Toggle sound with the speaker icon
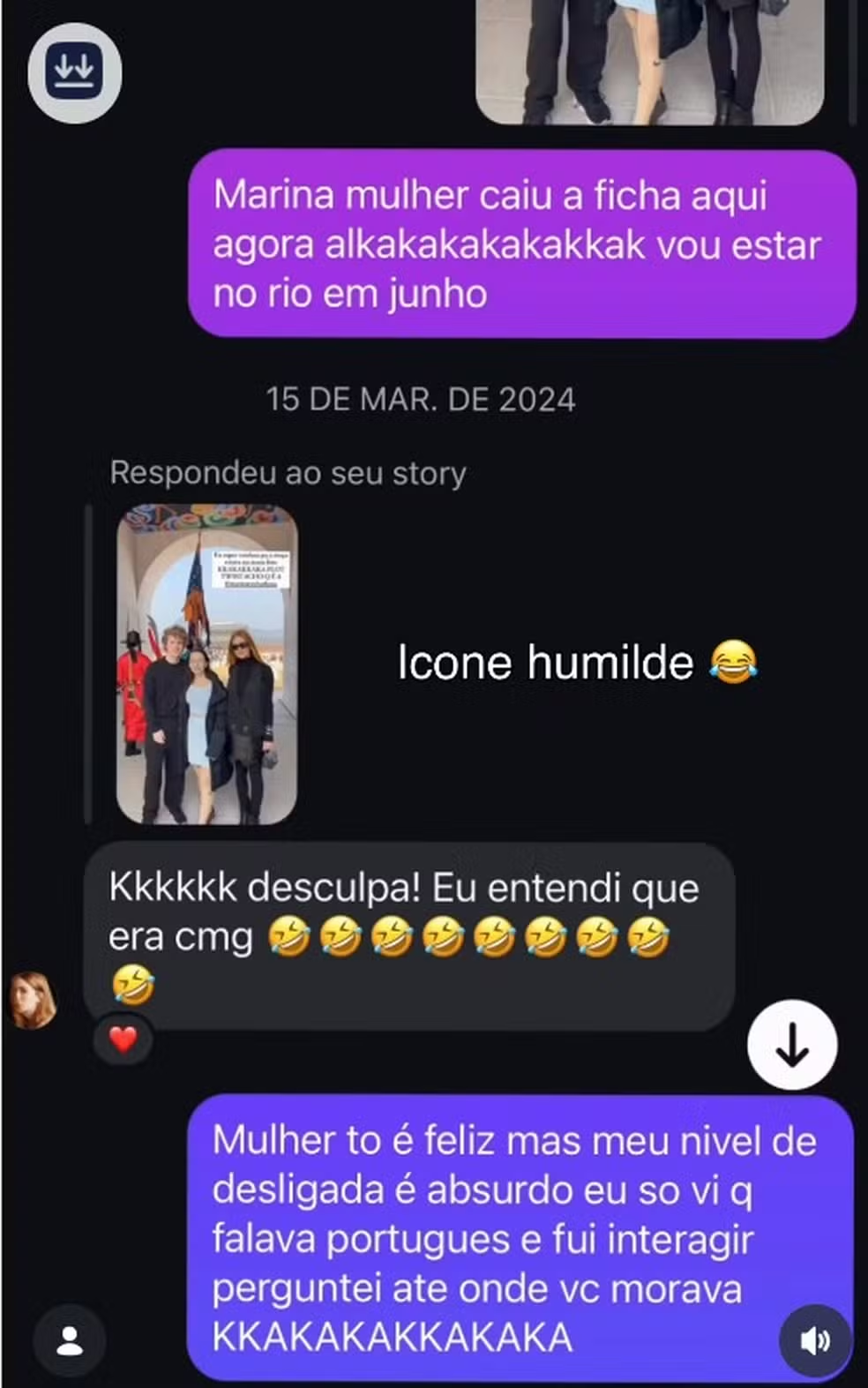868x1388 pixels. [x=814, y=1340]
